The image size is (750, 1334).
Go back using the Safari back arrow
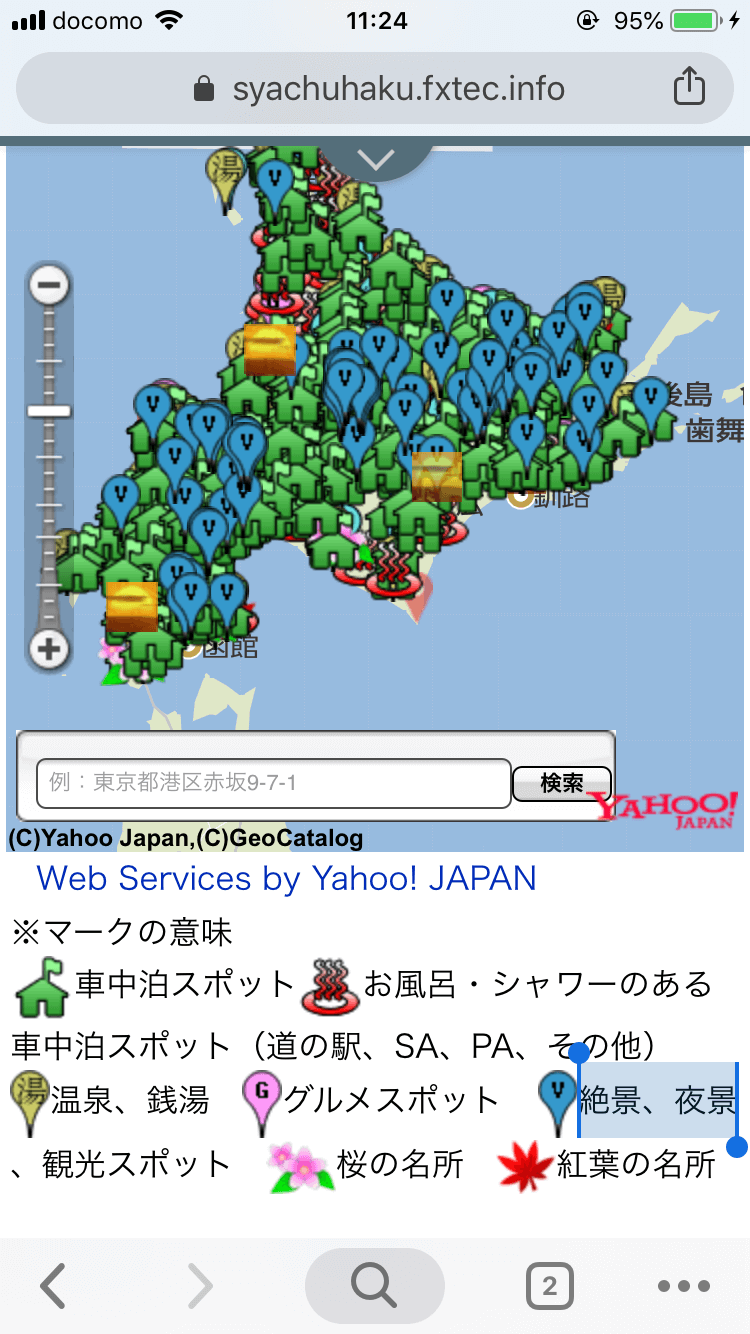click(x=53, y=1286)
